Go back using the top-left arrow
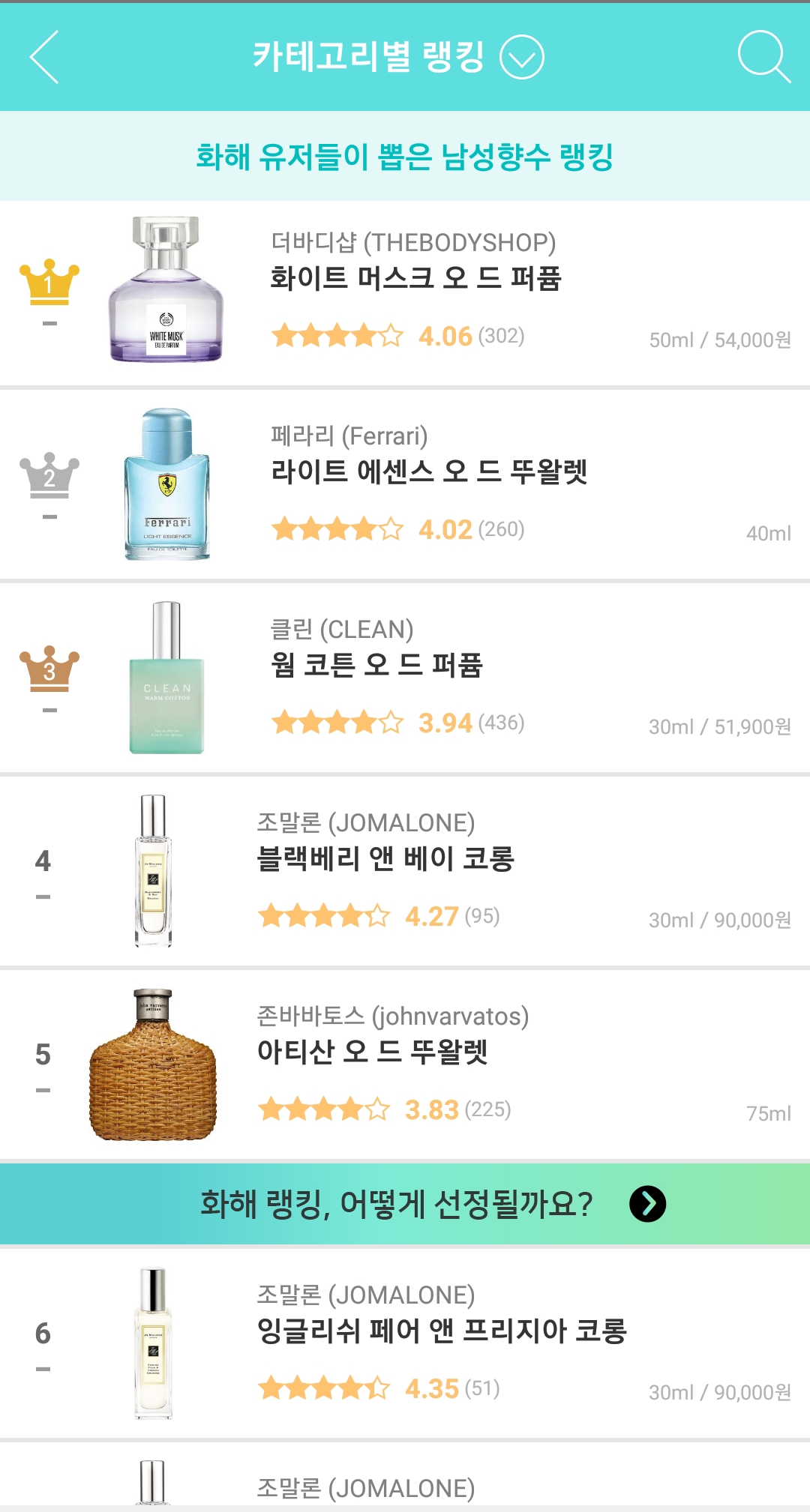Image resolution: width=810 pixels, height=1512 pixels. [x=43, y=57]
